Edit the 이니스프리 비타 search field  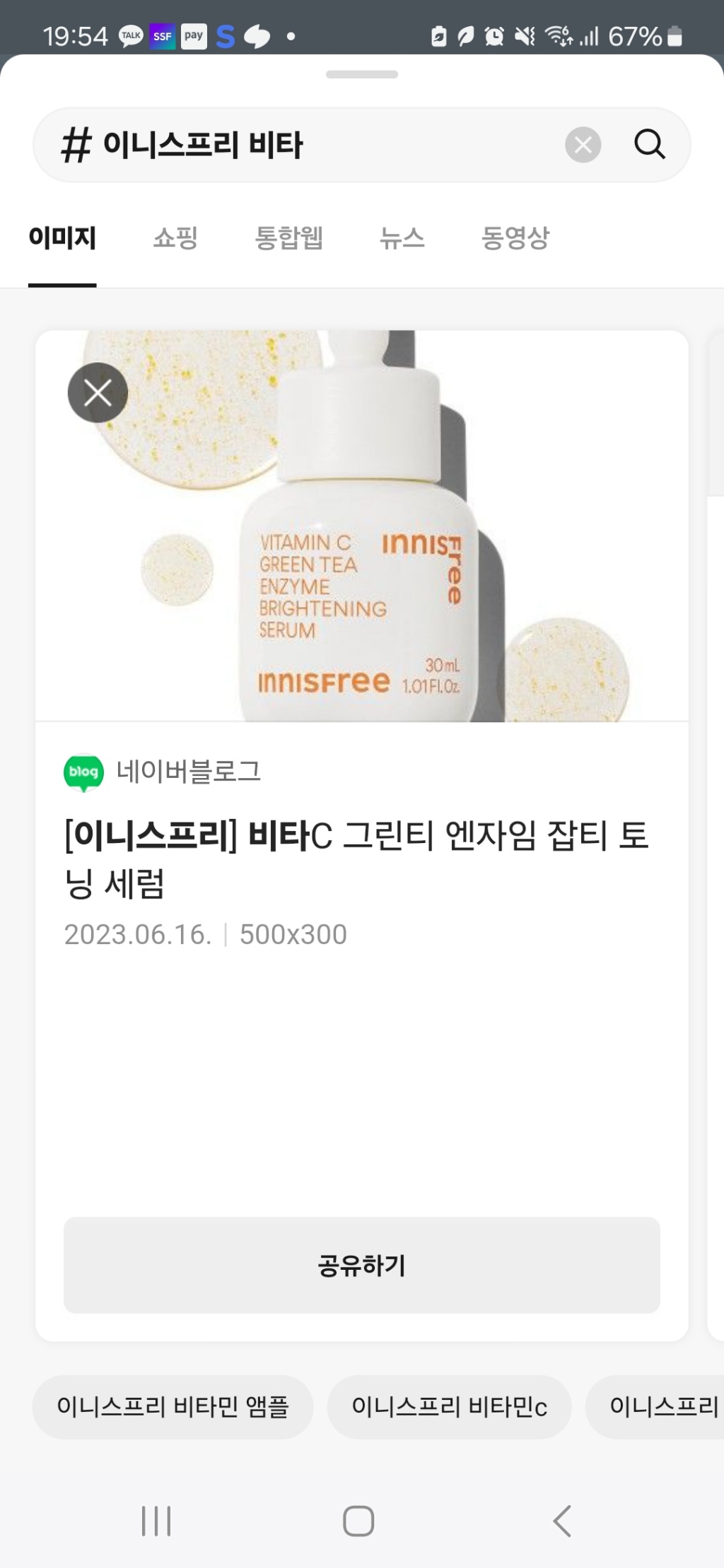coord(318,145)
